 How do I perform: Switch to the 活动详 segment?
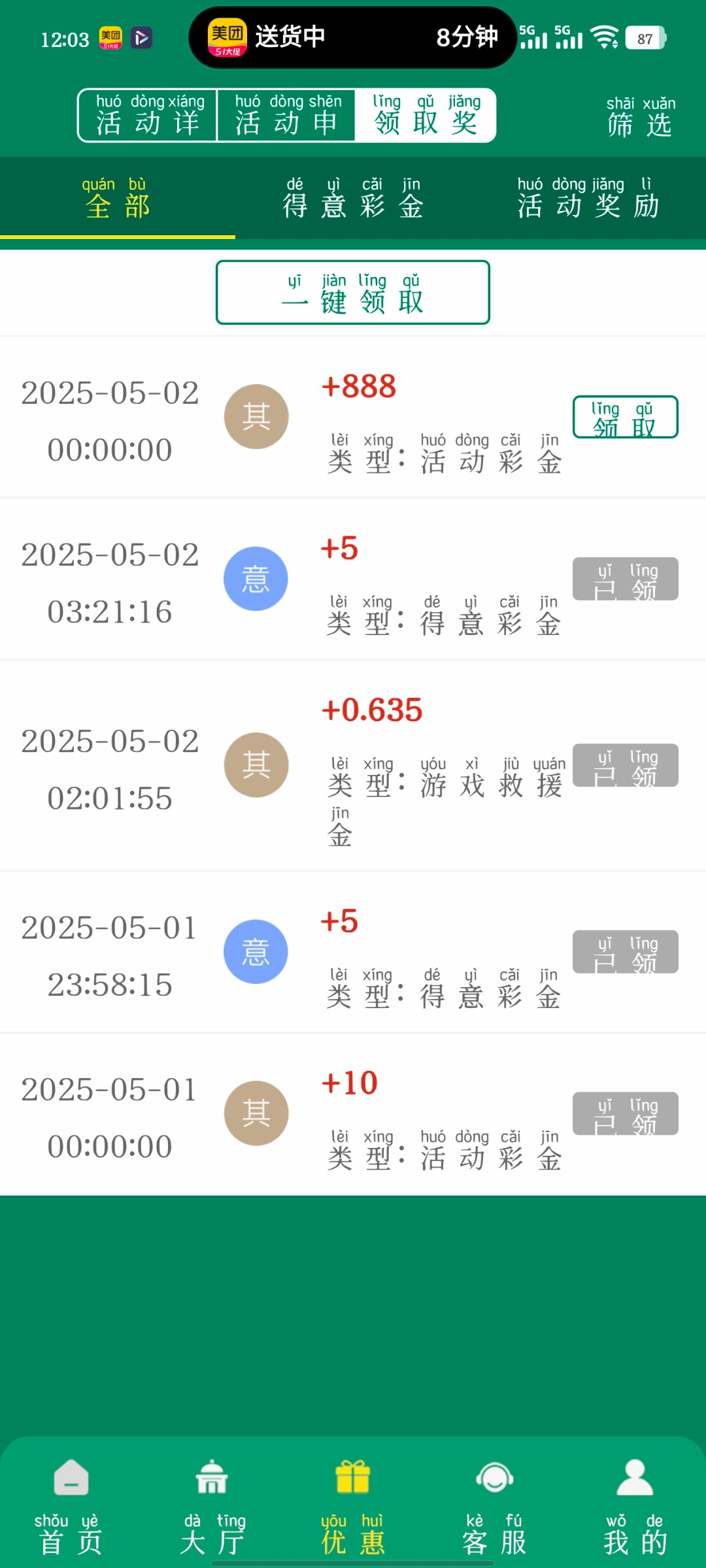pyautogui.click(x=148, y=116)
